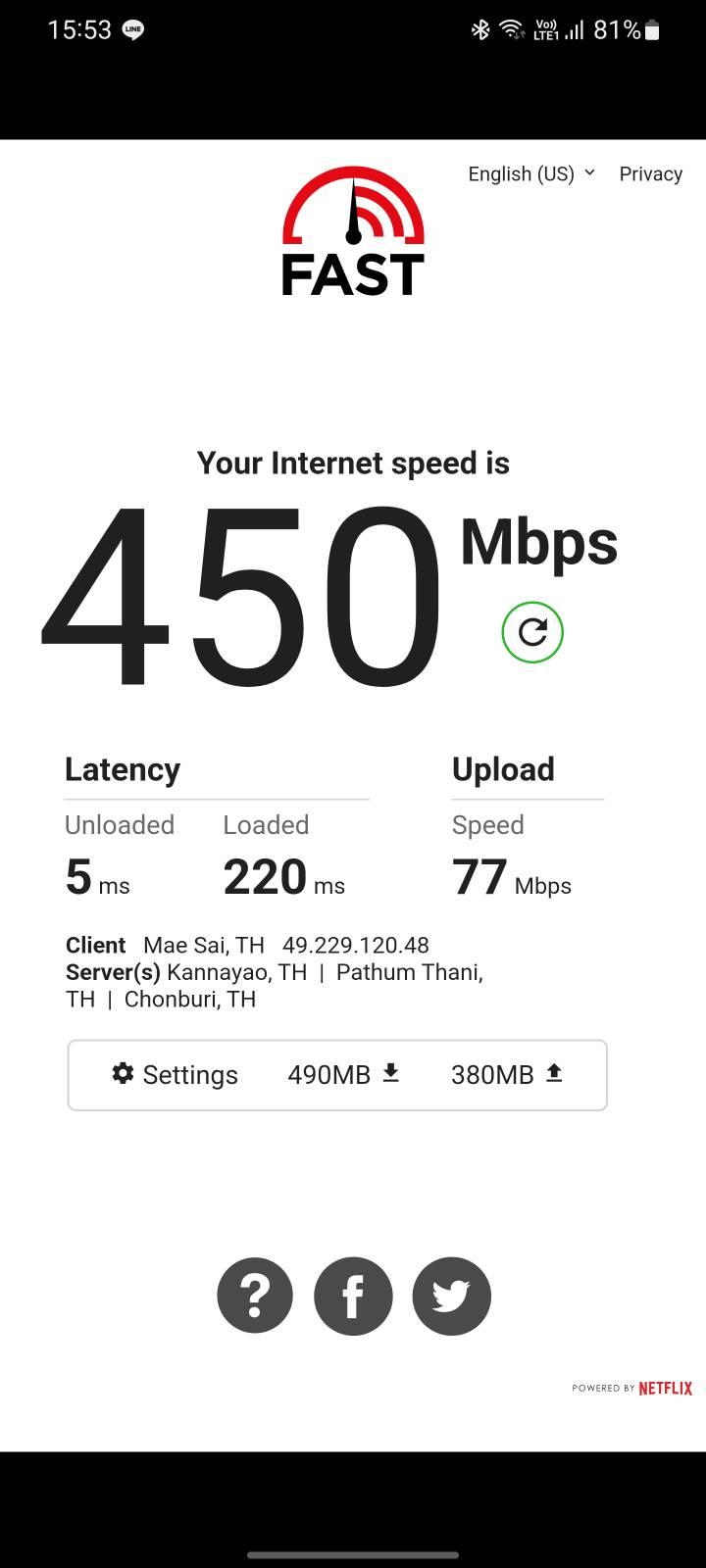This screenshot has width=706, height=1568.
Task: Tap the FAST logo to reload
Action: tap(353, 231)
